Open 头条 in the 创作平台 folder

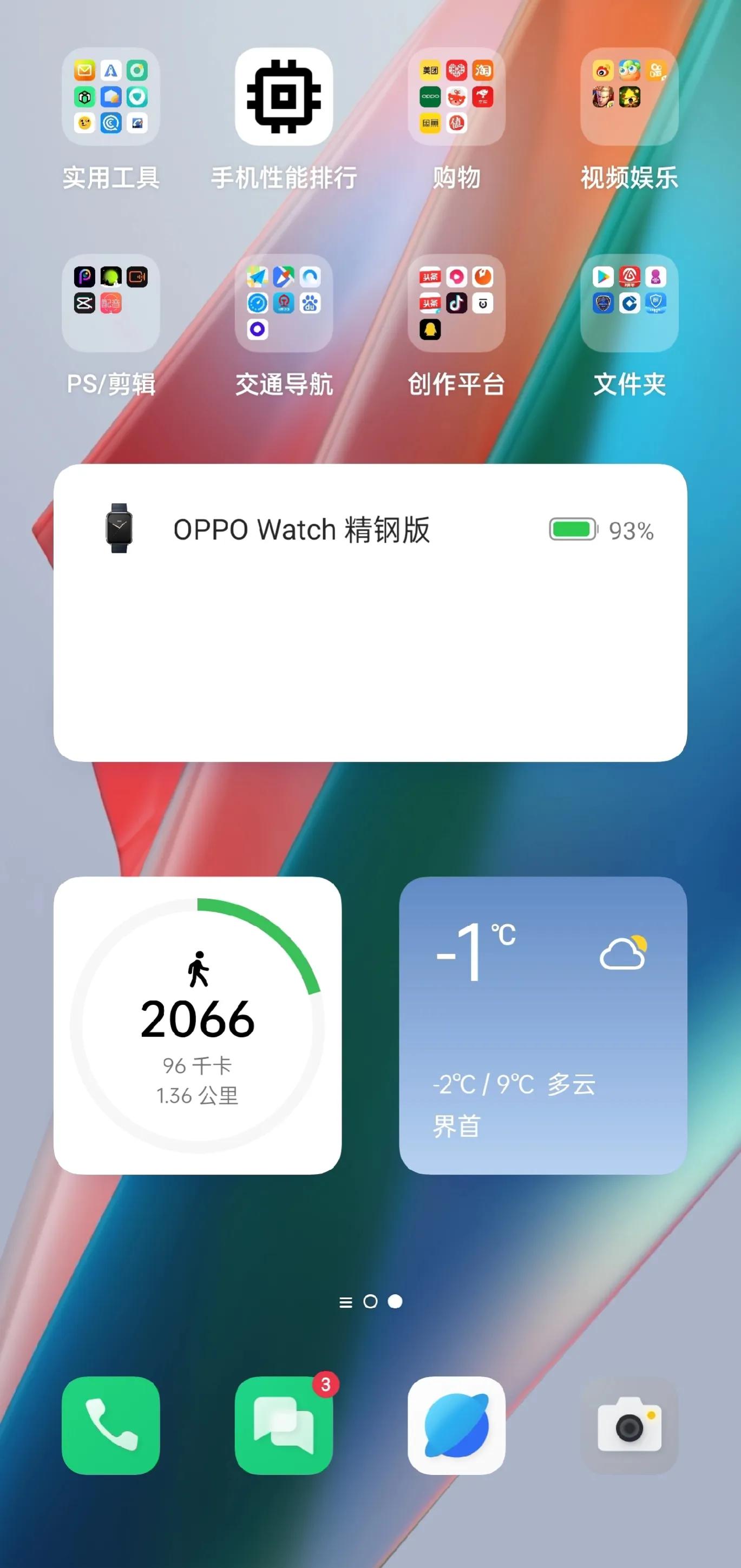pyautogui.click(x=430, y=277)
